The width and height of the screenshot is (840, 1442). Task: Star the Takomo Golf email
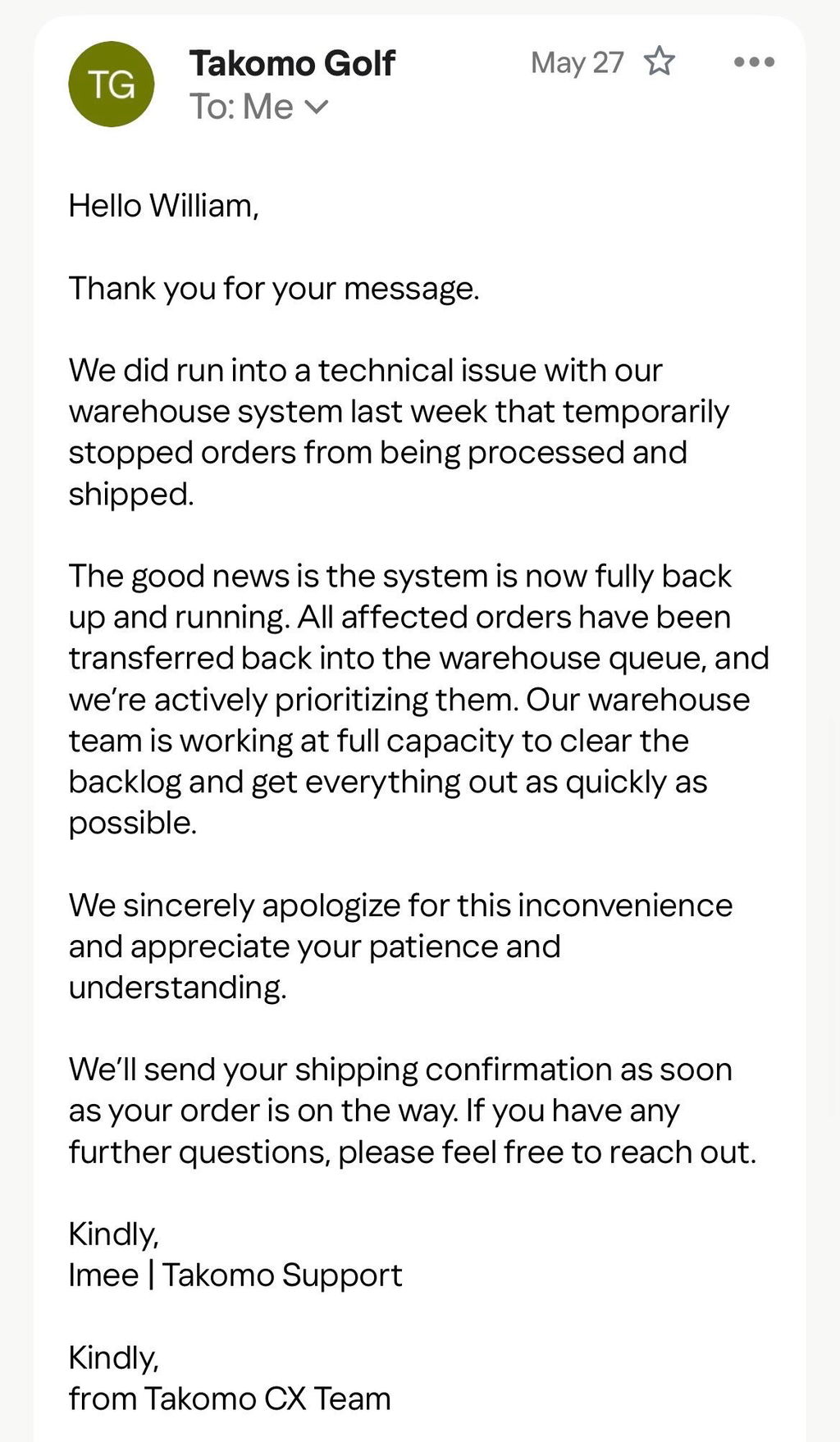pyautogui.click(x=659, y=62)
